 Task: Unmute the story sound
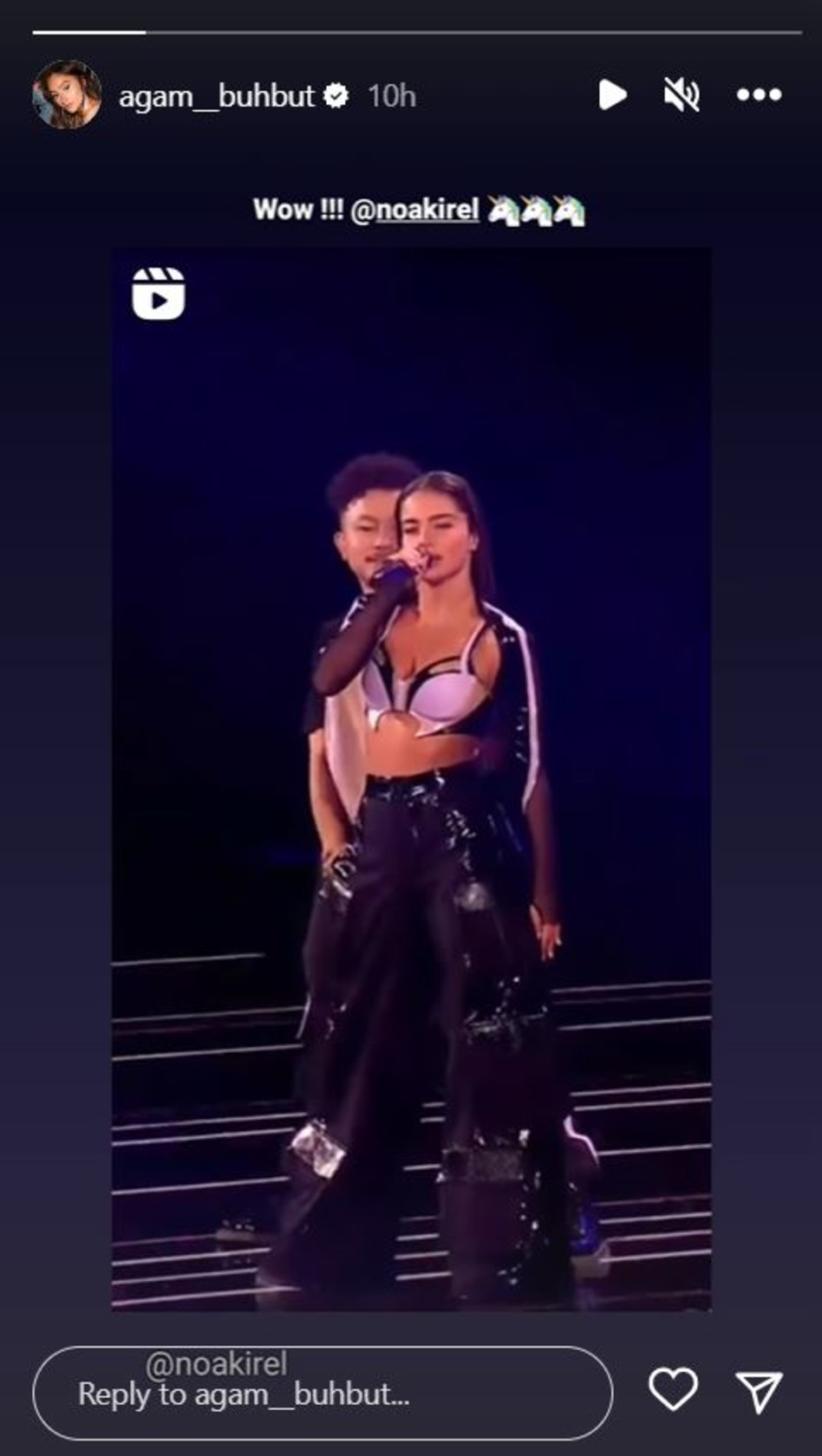click(x=682, y=94)
